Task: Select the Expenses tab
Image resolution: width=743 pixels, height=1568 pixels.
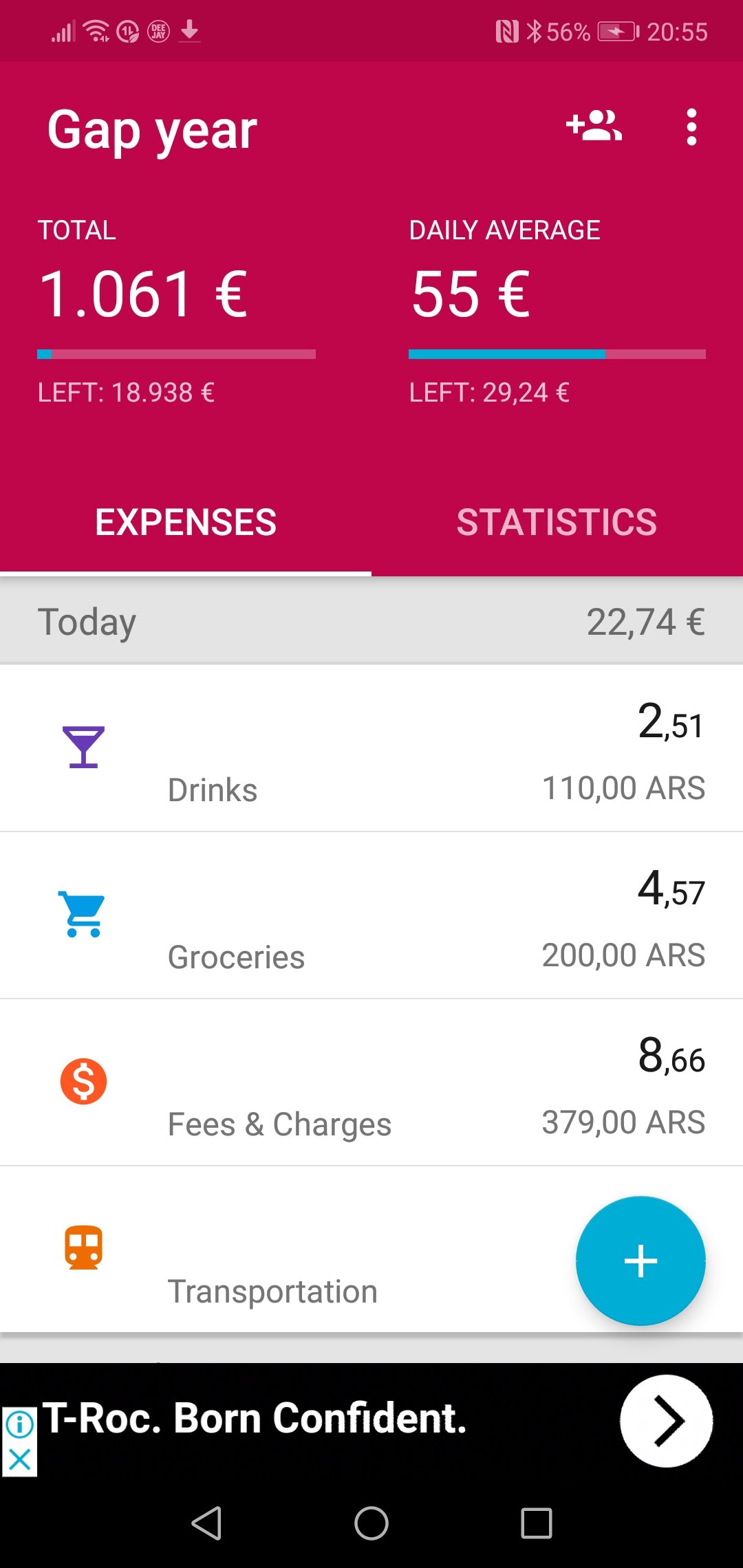Action: click(x=186, y=522)
